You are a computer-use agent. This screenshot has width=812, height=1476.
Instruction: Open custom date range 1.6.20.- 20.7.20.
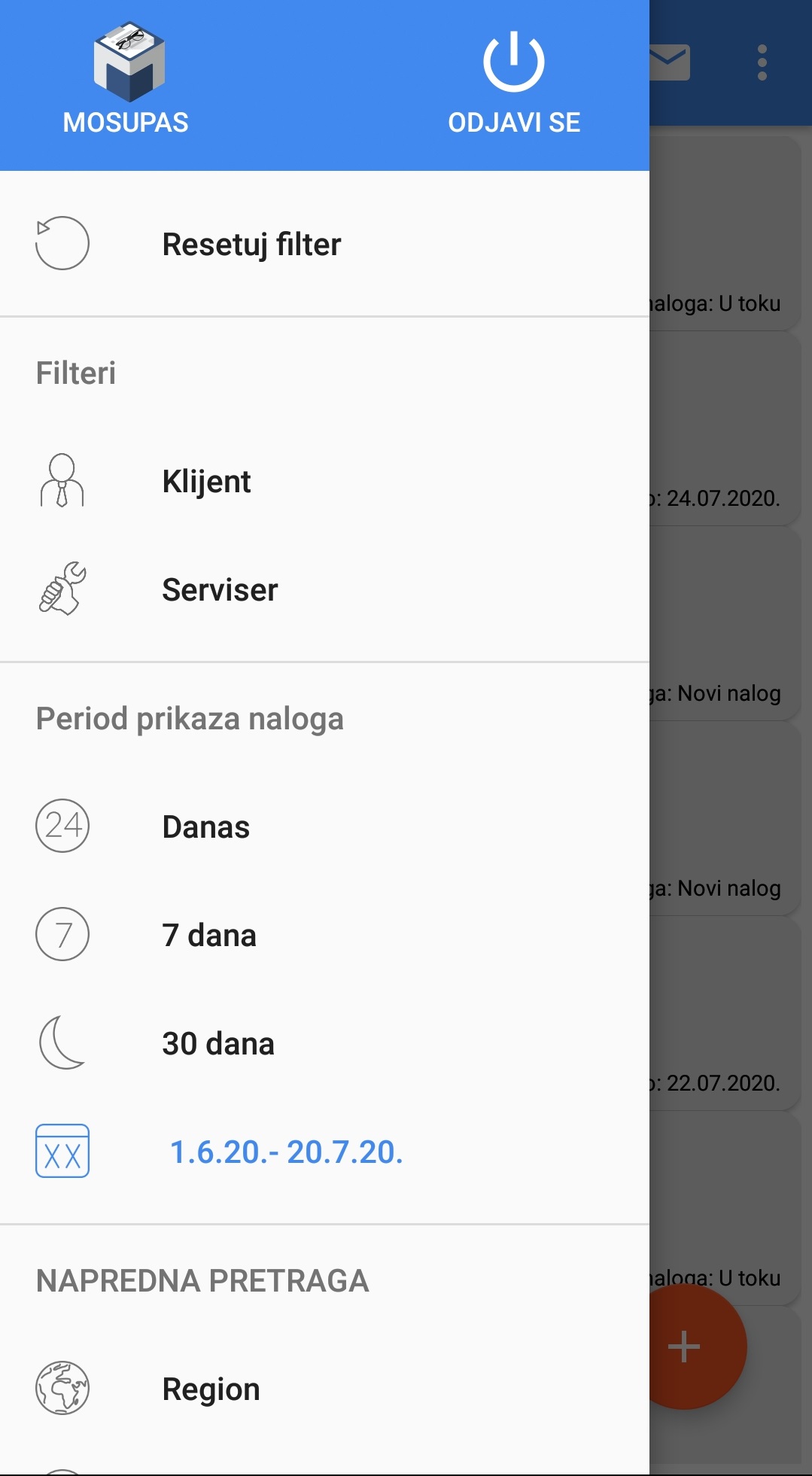(x=286, y=1152)
